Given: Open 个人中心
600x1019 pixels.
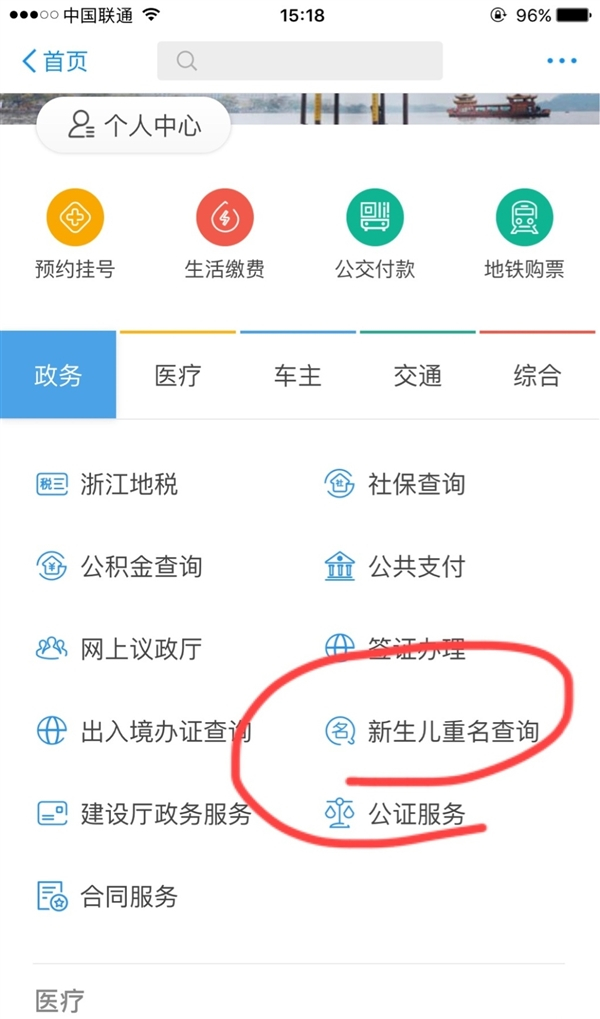Looking at the screenshot, I should tap(134, 127).
